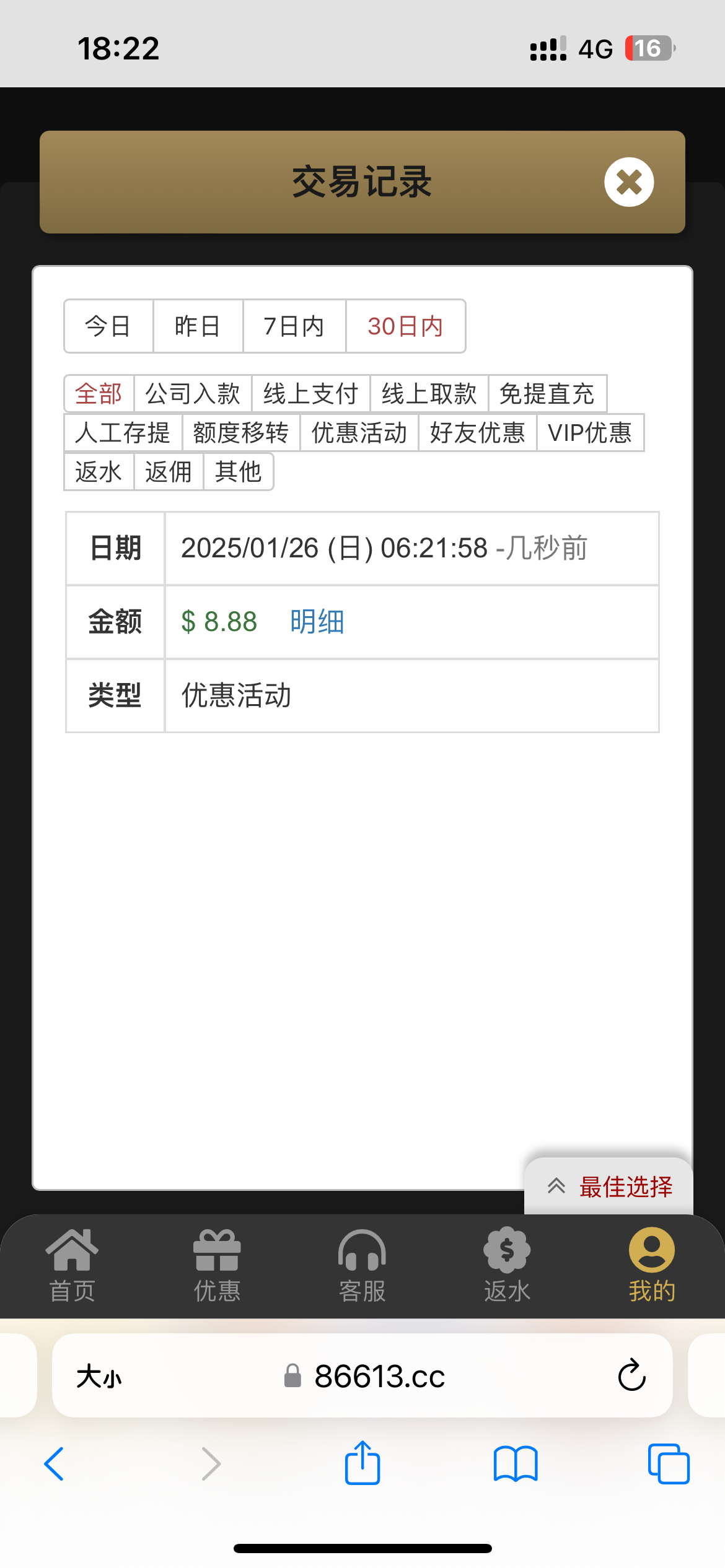Switch to 7日内 range
725x1568 pixels.
coord(294,326)
